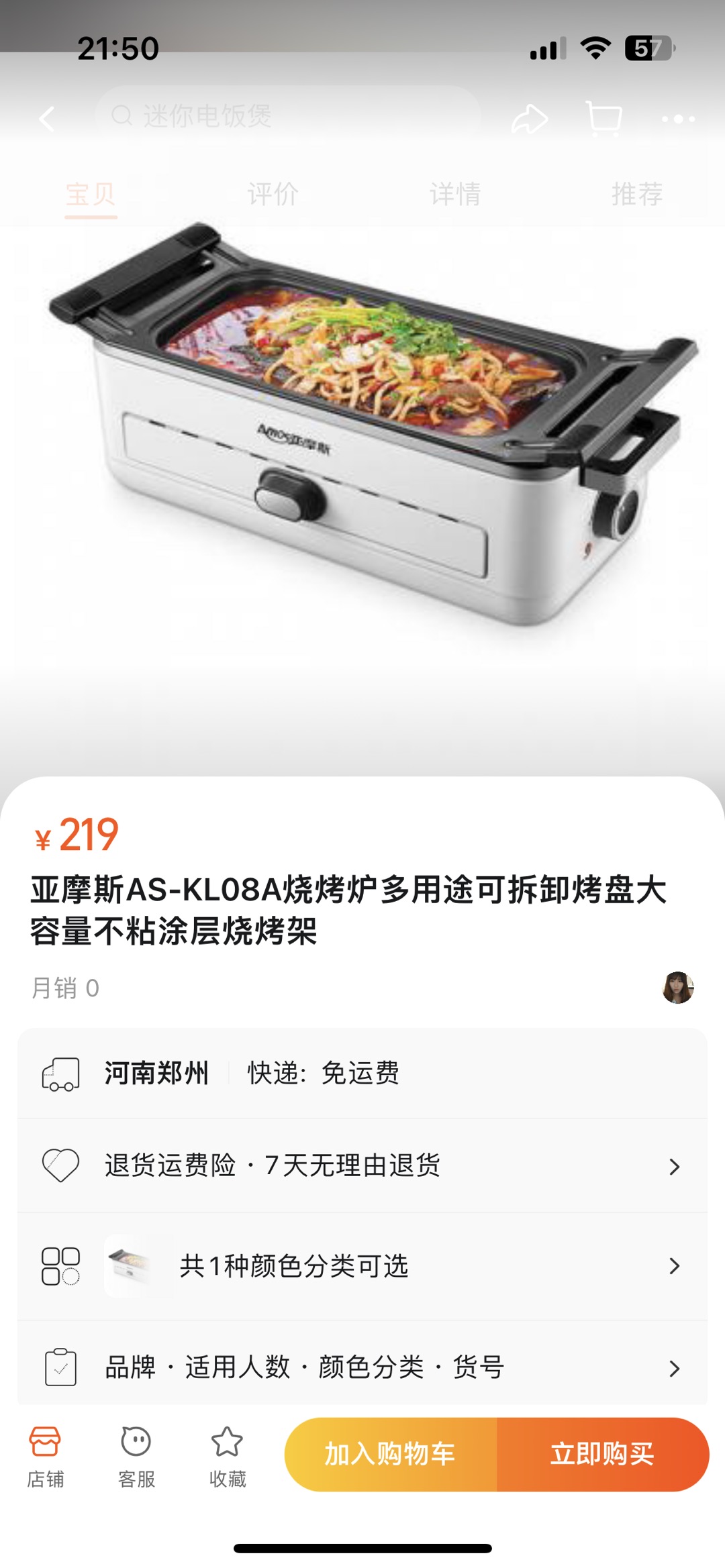Image resolution: width=725 pixels, height=1568 pixels.
Task: Switch to the 宝贝 tab
Action: (x=91, y=195)
